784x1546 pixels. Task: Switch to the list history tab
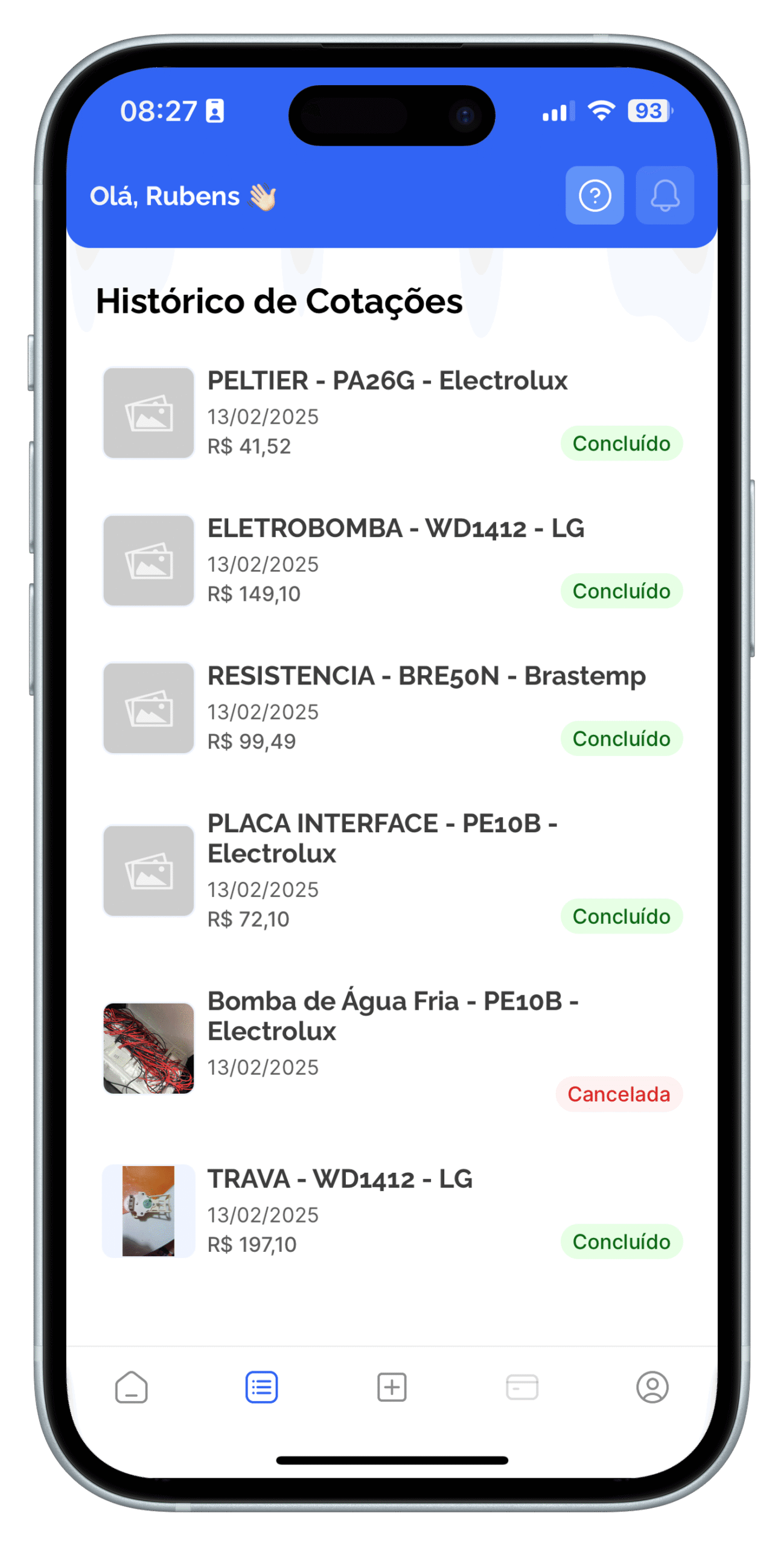[x=261, y=1387]
